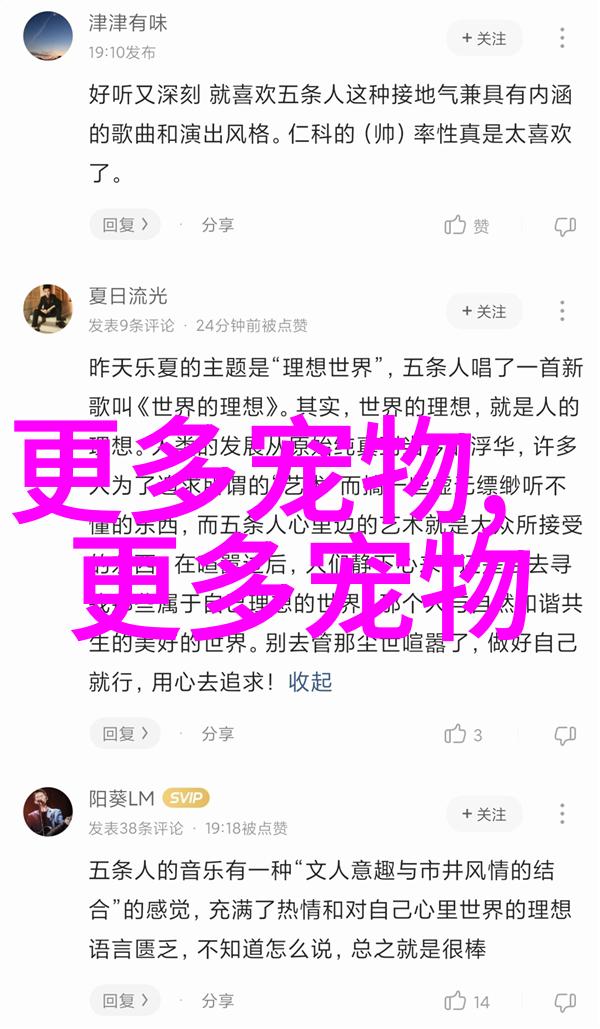Open overflow menu on 夏日流光's comment
Image resolution: width=600 pixels, height=1029 pixels.
(x=563, y=311)
